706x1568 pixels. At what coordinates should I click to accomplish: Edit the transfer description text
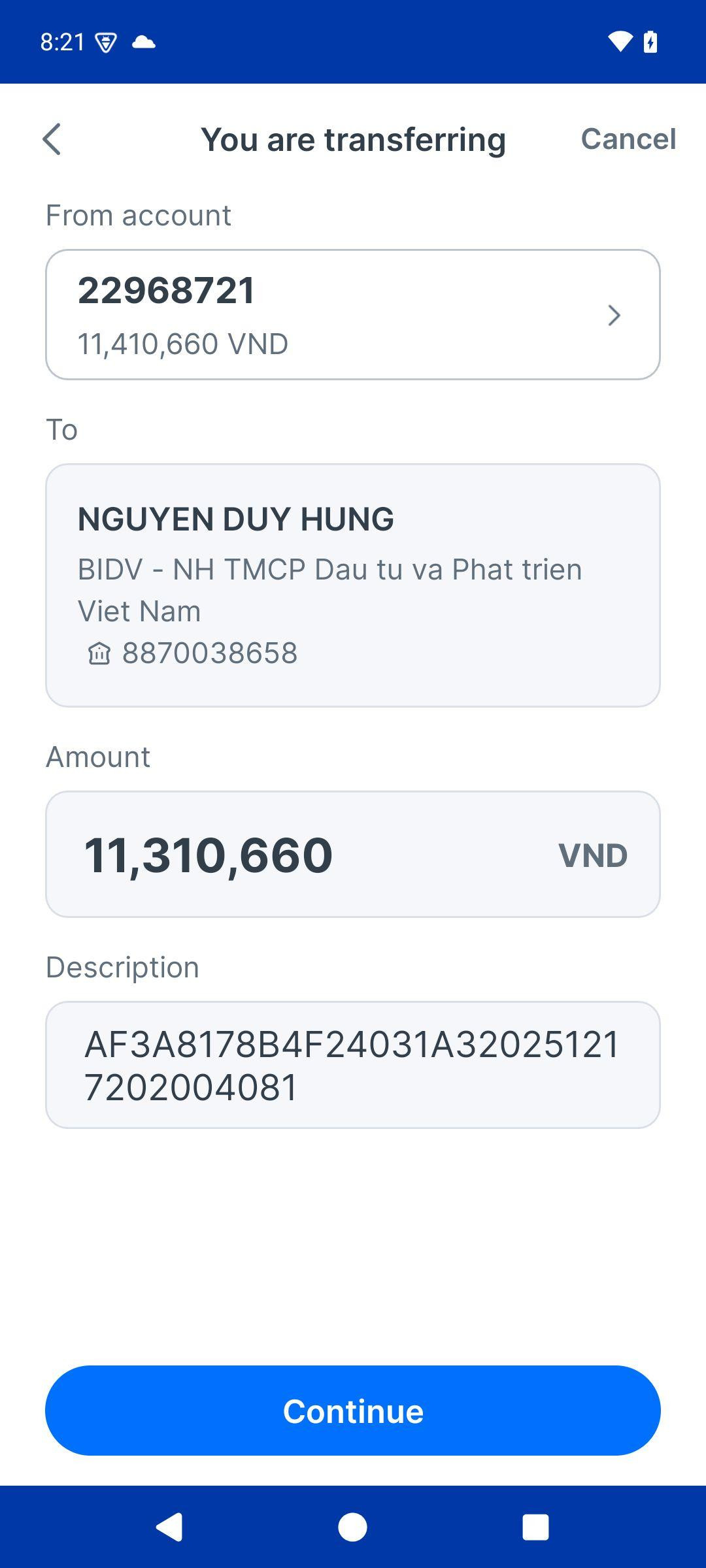click(352, 1064)
